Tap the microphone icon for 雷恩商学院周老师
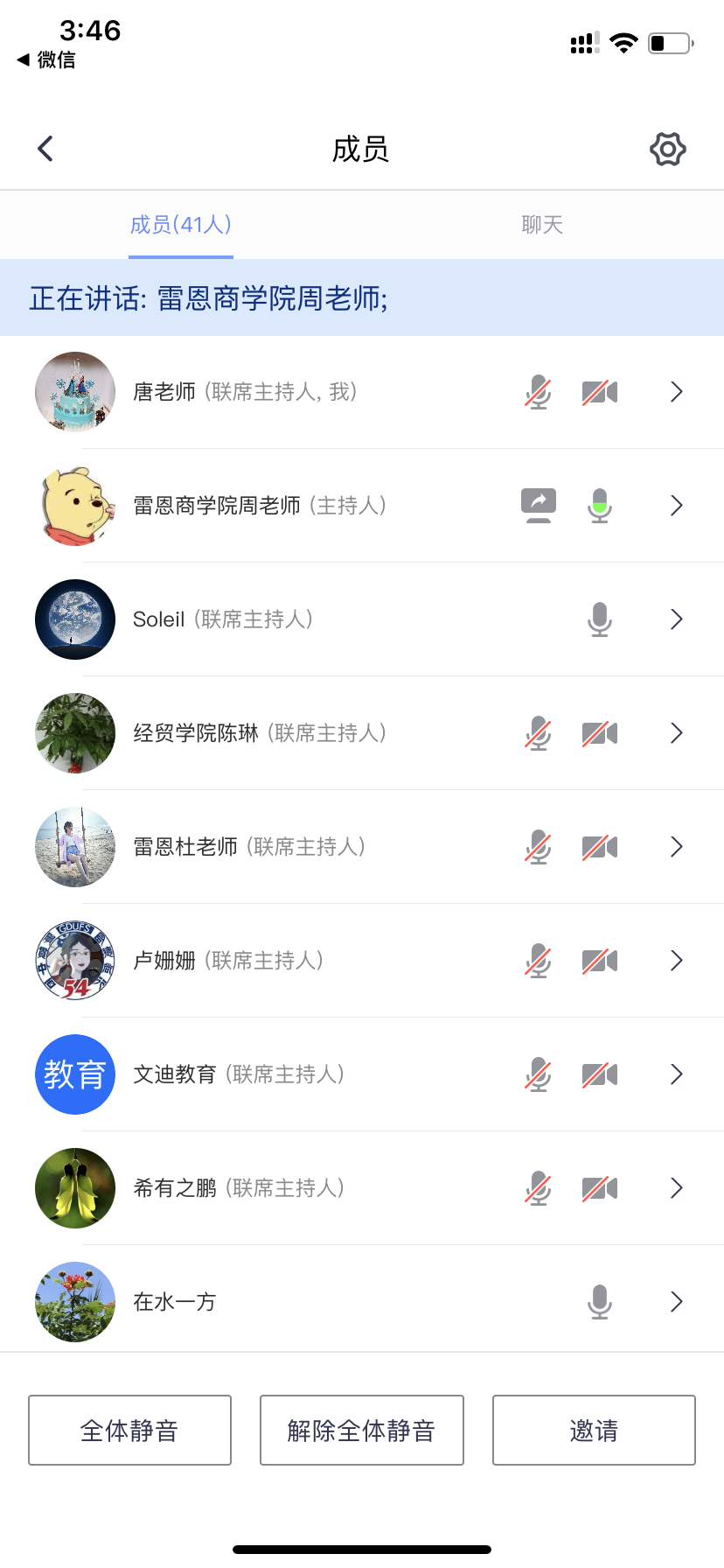The width and height of the screenshot is (724, 1568). pyautogui.click(x=600, y=506)
